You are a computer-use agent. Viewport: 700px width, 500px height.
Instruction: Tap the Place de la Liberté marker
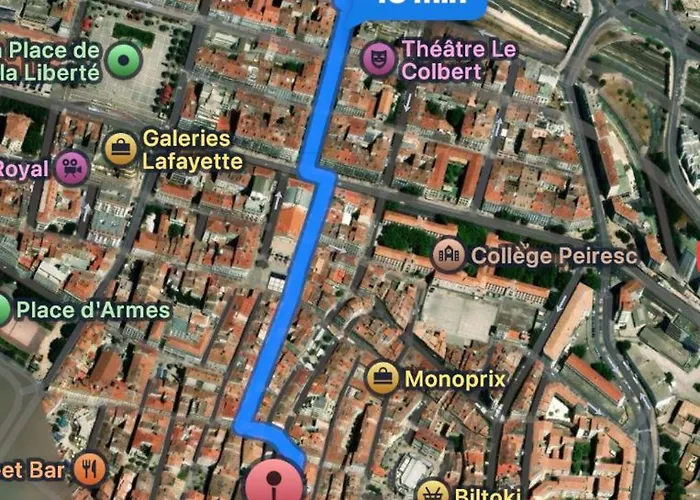pyautogui.click(x=124, y=60)
